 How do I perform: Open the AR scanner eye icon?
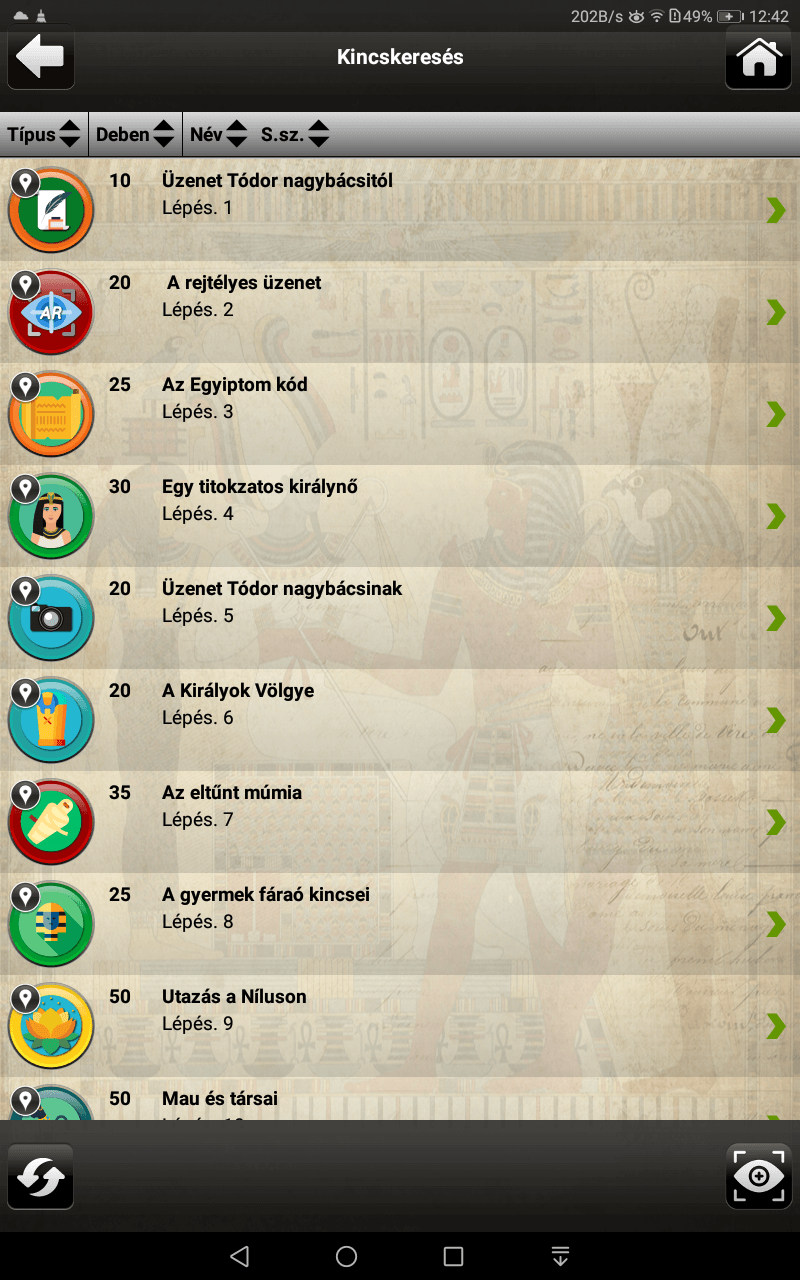tap(758, 1176)
